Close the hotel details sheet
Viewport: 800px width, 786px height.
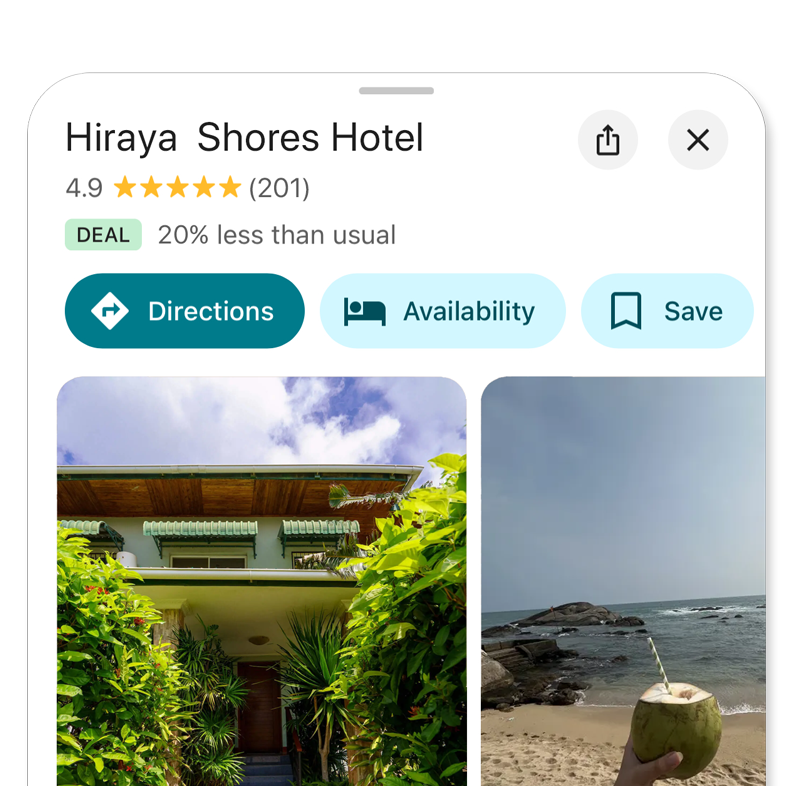click(698, 140)
